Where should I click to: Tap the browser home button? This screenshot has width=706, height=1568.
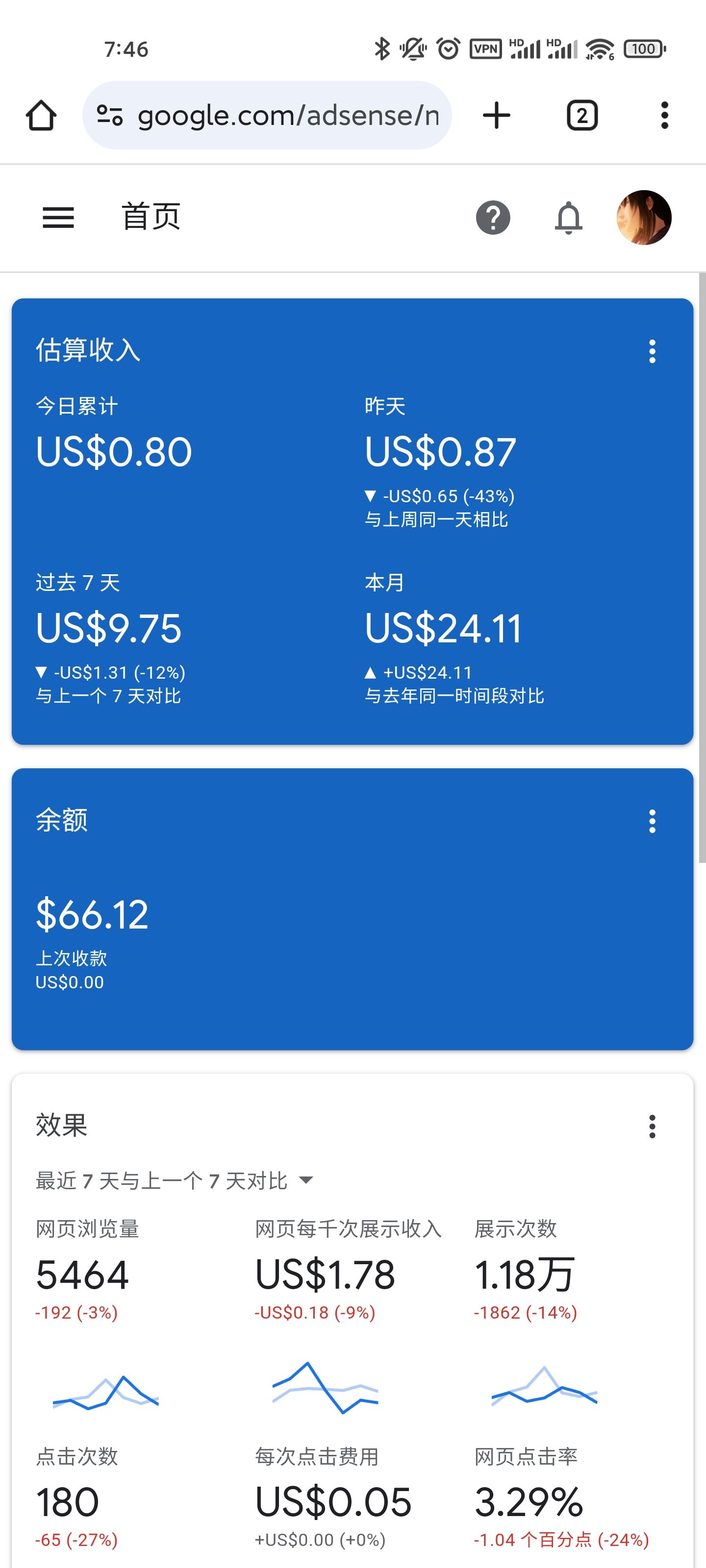[41, 115]
